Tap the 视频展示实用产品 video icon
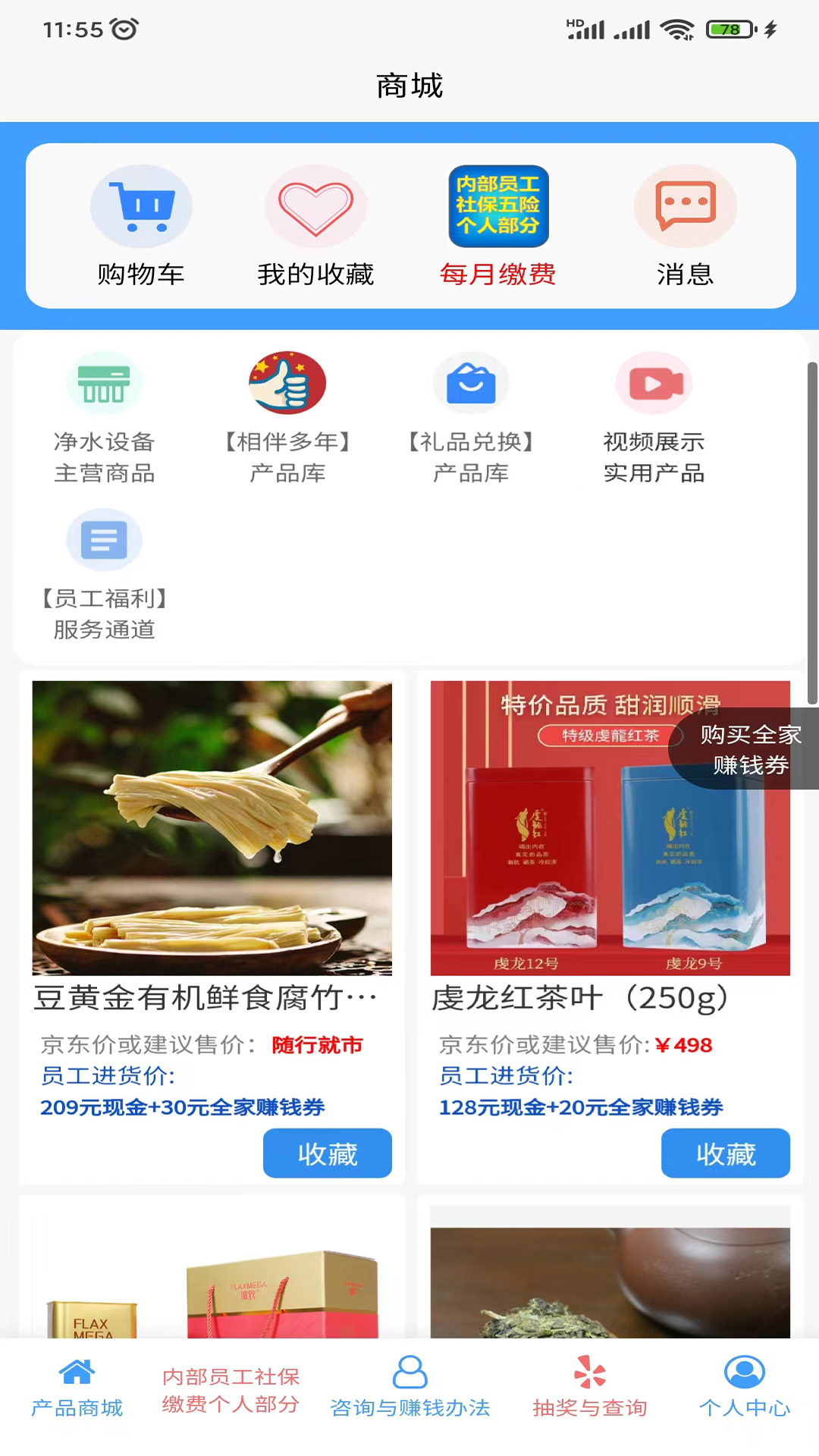The width and height of the screenshot is (819, 1456). coord(654,384)
